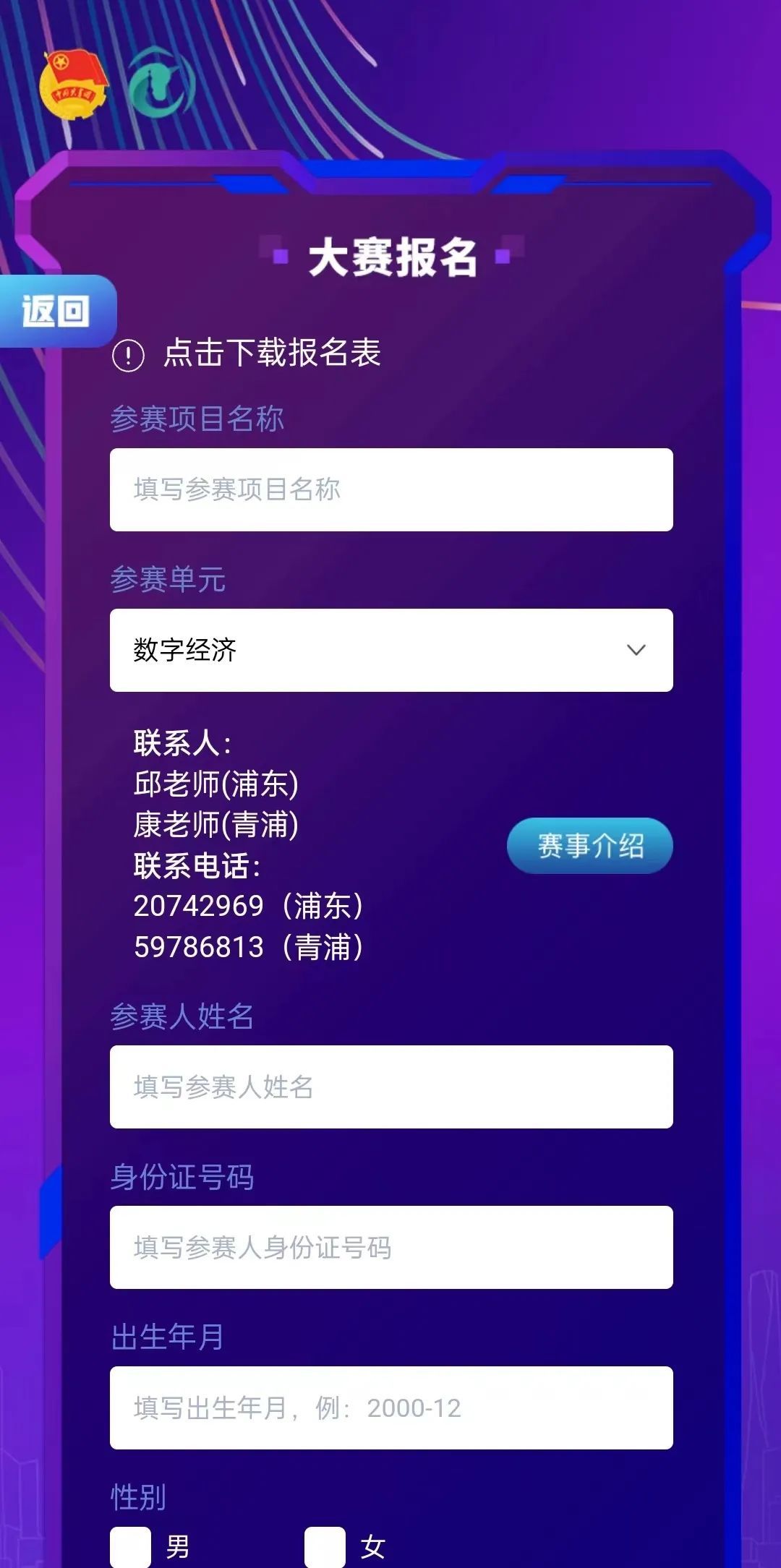Select the 填写参赛人身份证号码 field

391,1247
